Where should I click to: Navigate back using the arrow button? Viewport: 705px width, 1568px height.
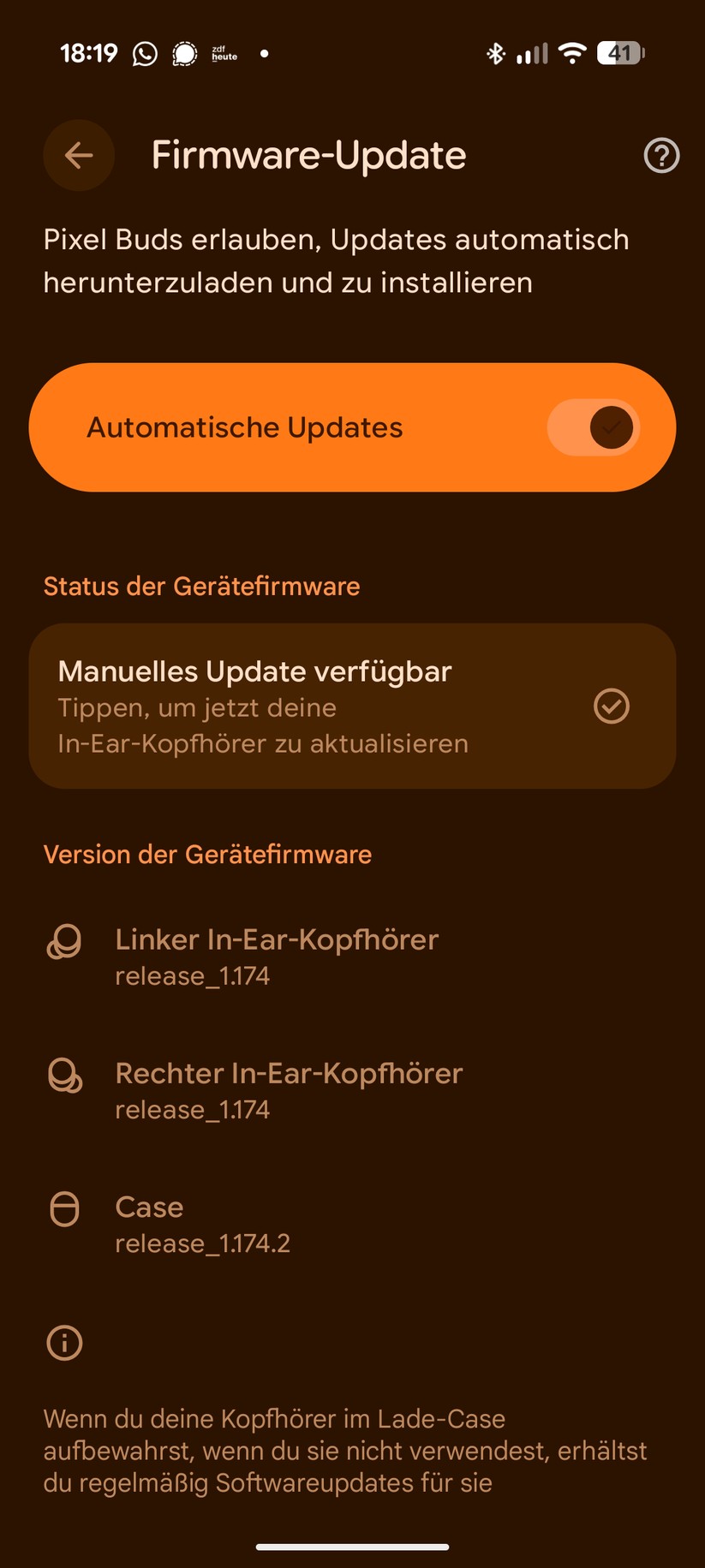click(x=79, y=156)
